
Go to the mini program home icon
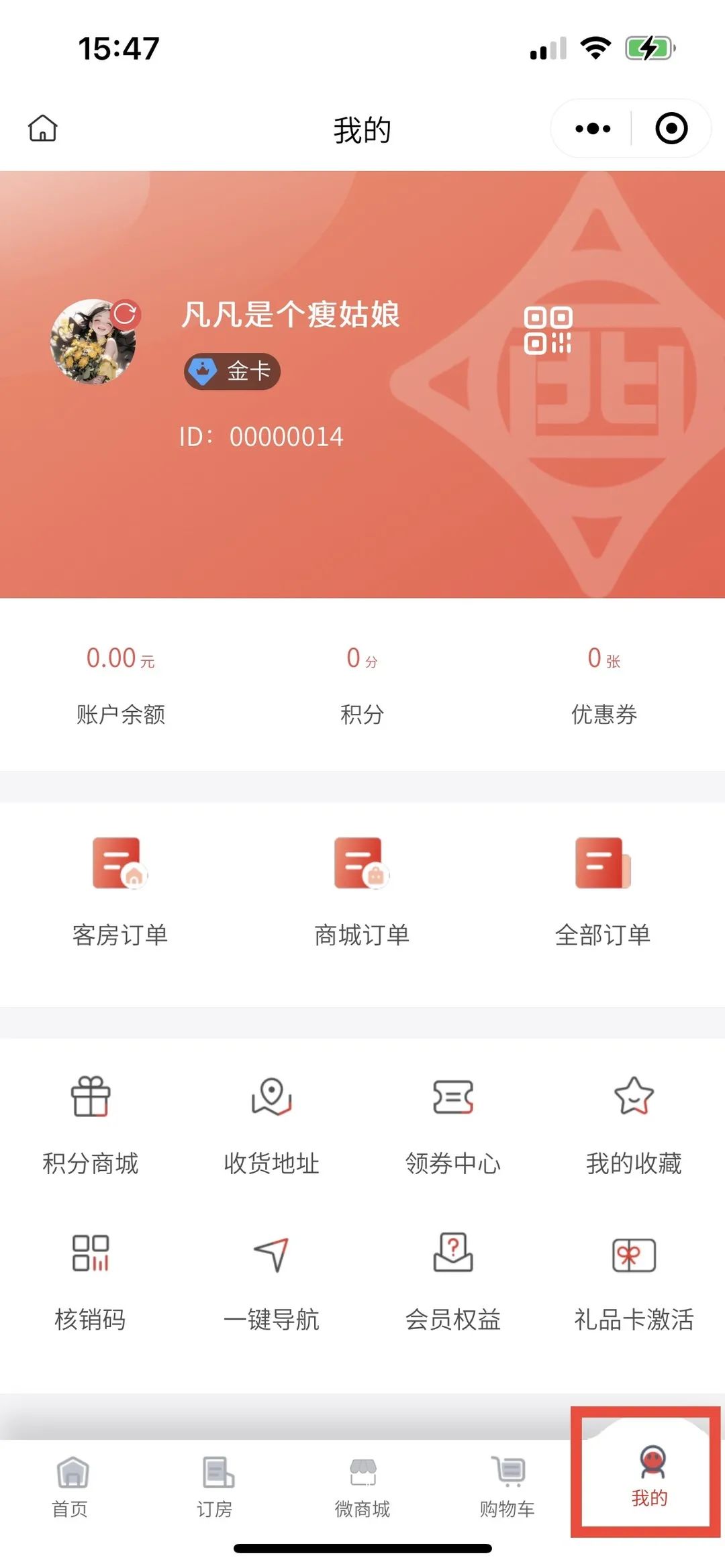pos(42,128)
